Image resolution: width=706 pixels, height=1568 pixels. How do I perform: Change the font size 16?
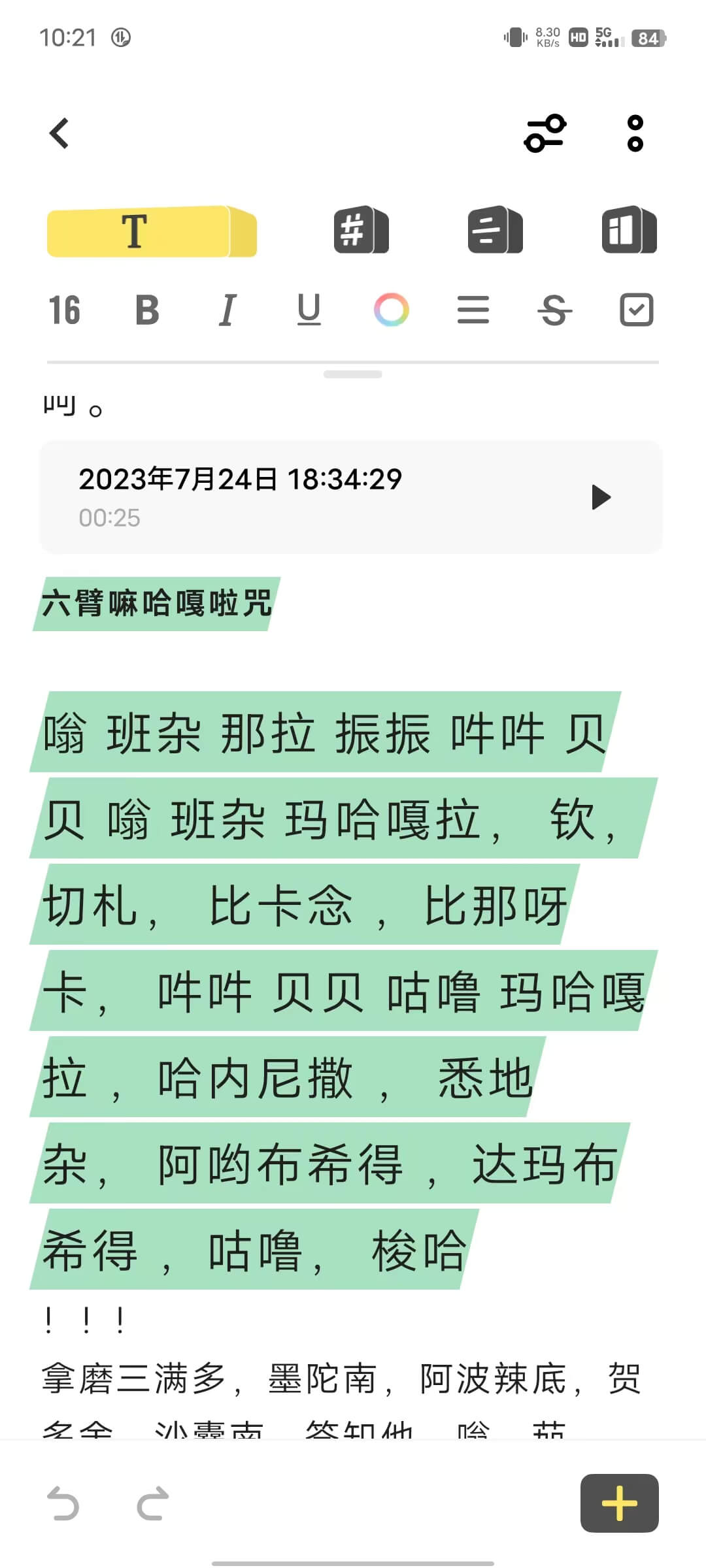click(x=64, y=310)
